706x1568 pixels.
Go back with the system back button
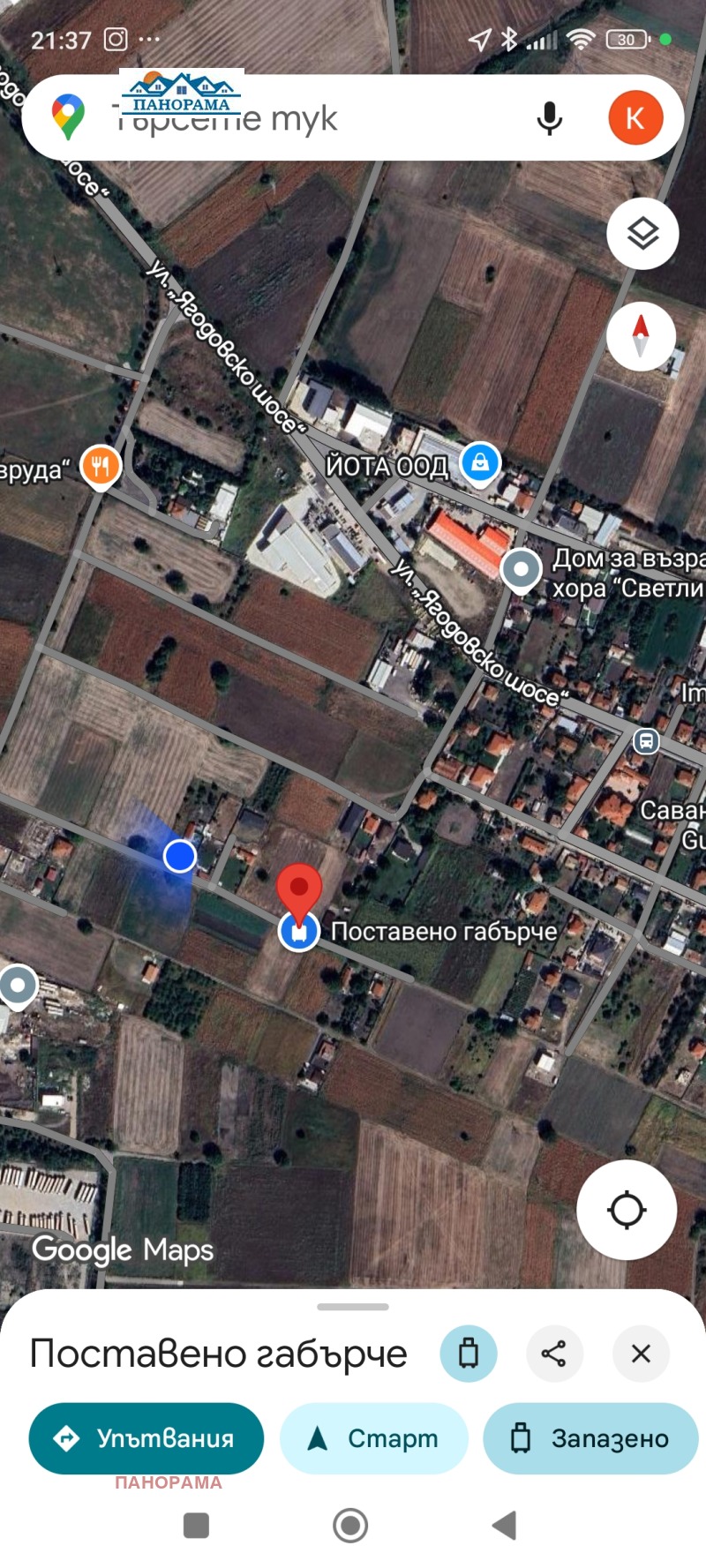click(504, 1525)
